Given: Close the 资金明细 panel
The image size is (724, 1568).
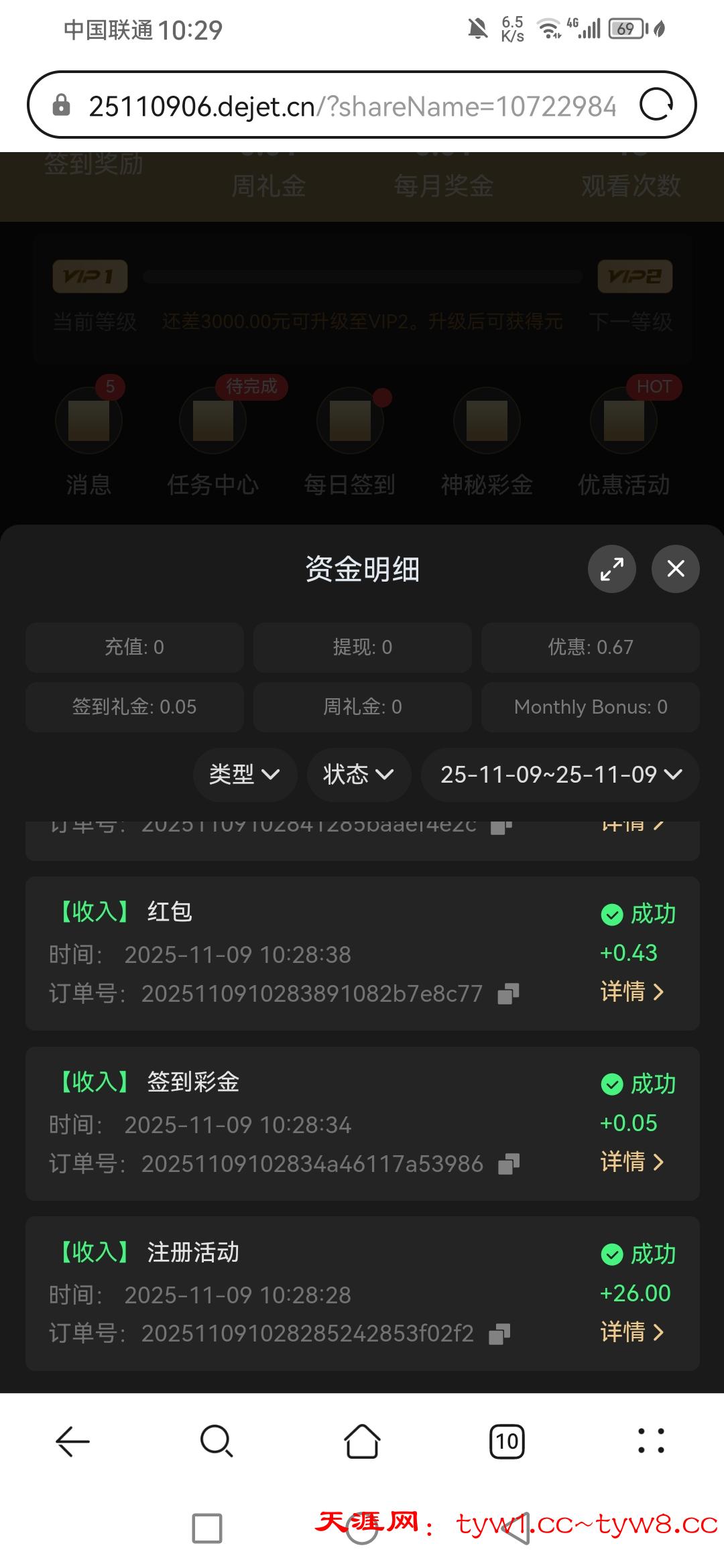Looking at the screenshot, I should pos(676,569).
